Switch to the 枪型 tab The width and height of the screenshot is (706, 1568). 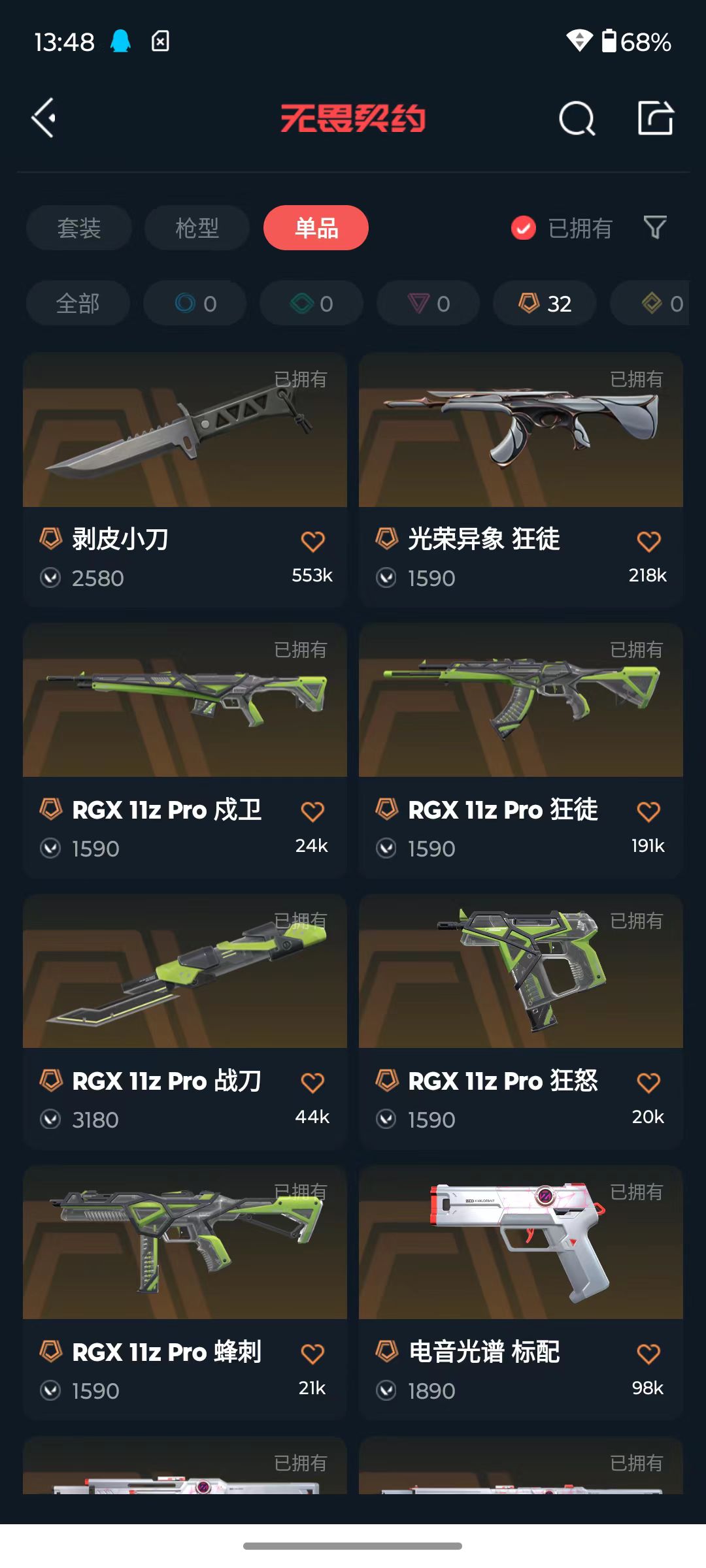click(x=197, y=228)
